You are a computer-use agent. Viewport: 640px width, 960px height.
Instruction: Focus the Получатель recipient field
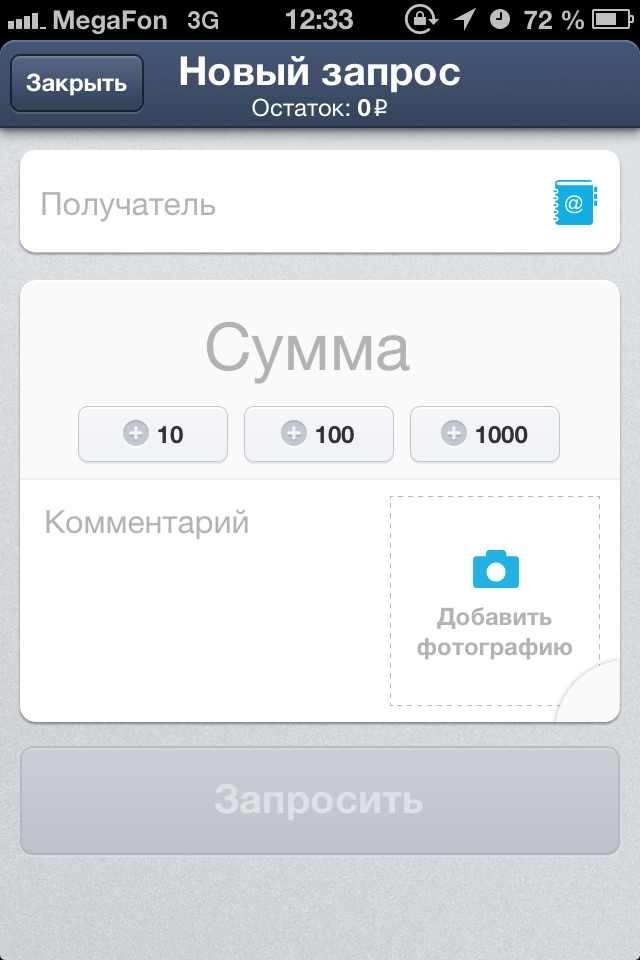[280, 205]
